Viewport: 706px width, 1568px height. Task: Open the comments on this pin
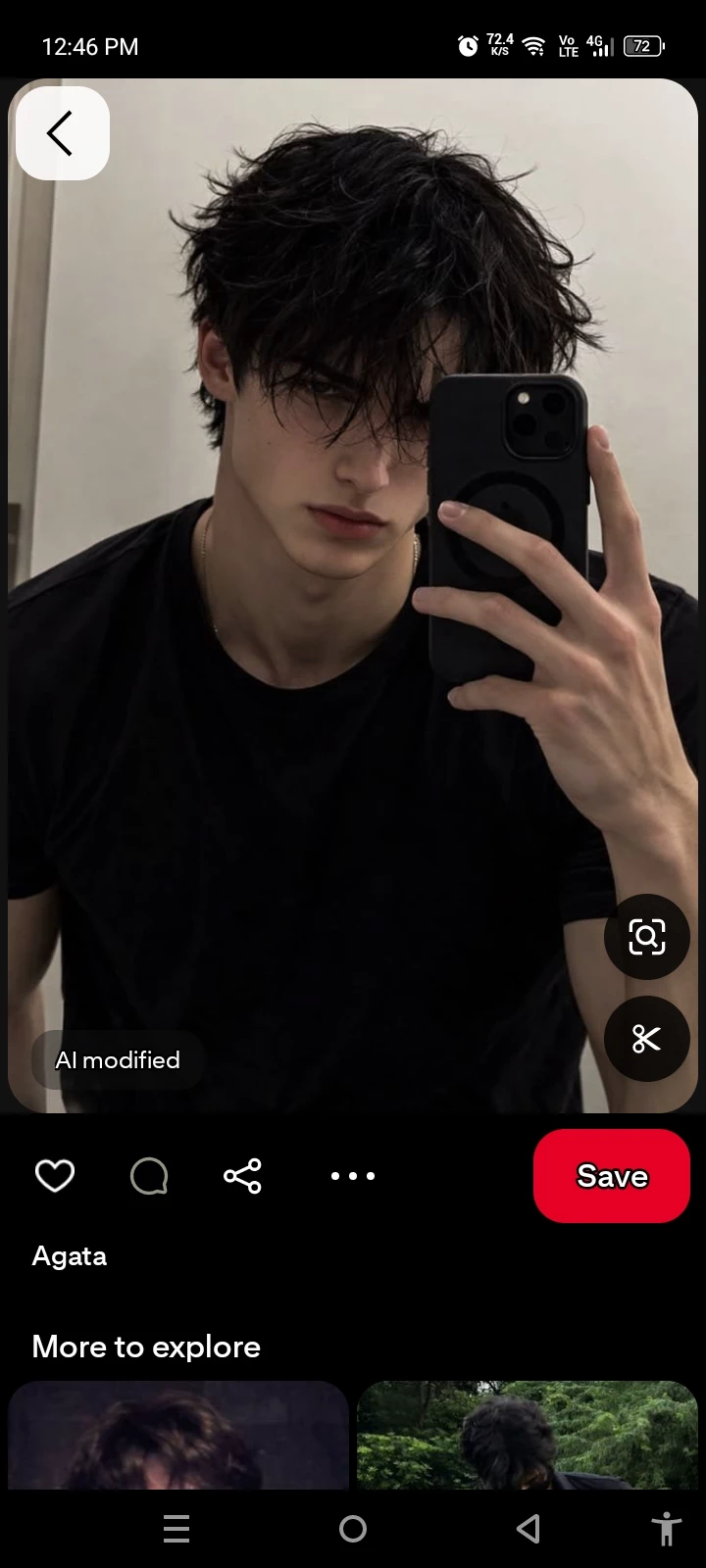pos(149,1175)
